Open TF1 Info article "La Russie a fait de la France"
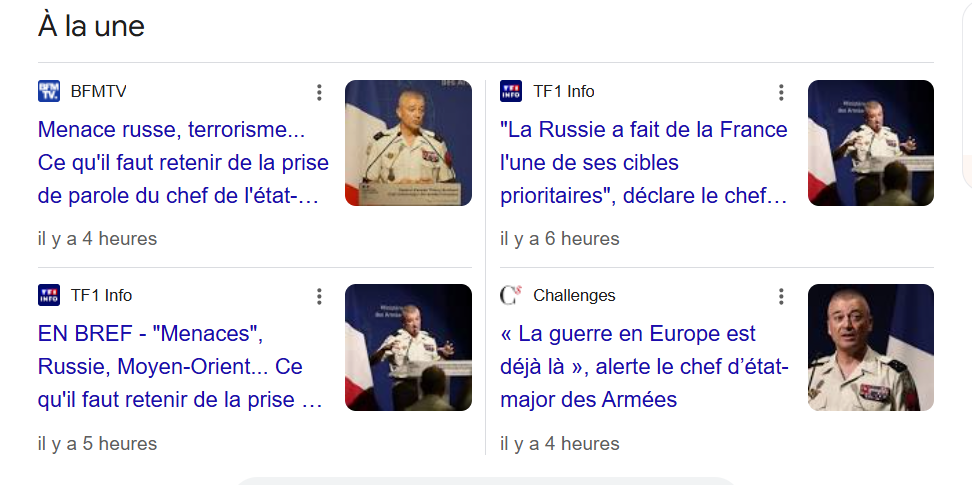 coord(644,162)
